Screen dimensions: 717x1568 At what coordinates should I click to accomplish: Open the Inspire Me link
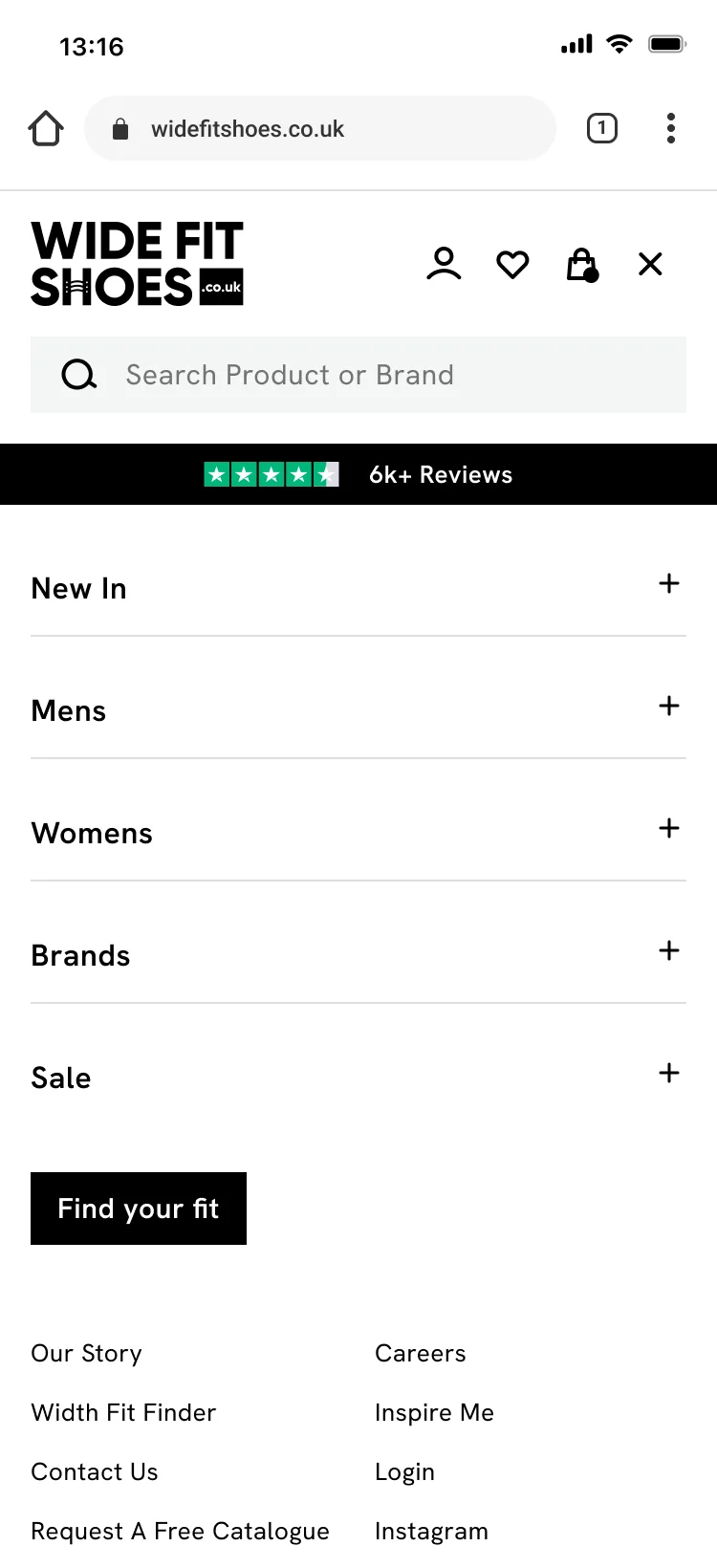(434, 1412)
